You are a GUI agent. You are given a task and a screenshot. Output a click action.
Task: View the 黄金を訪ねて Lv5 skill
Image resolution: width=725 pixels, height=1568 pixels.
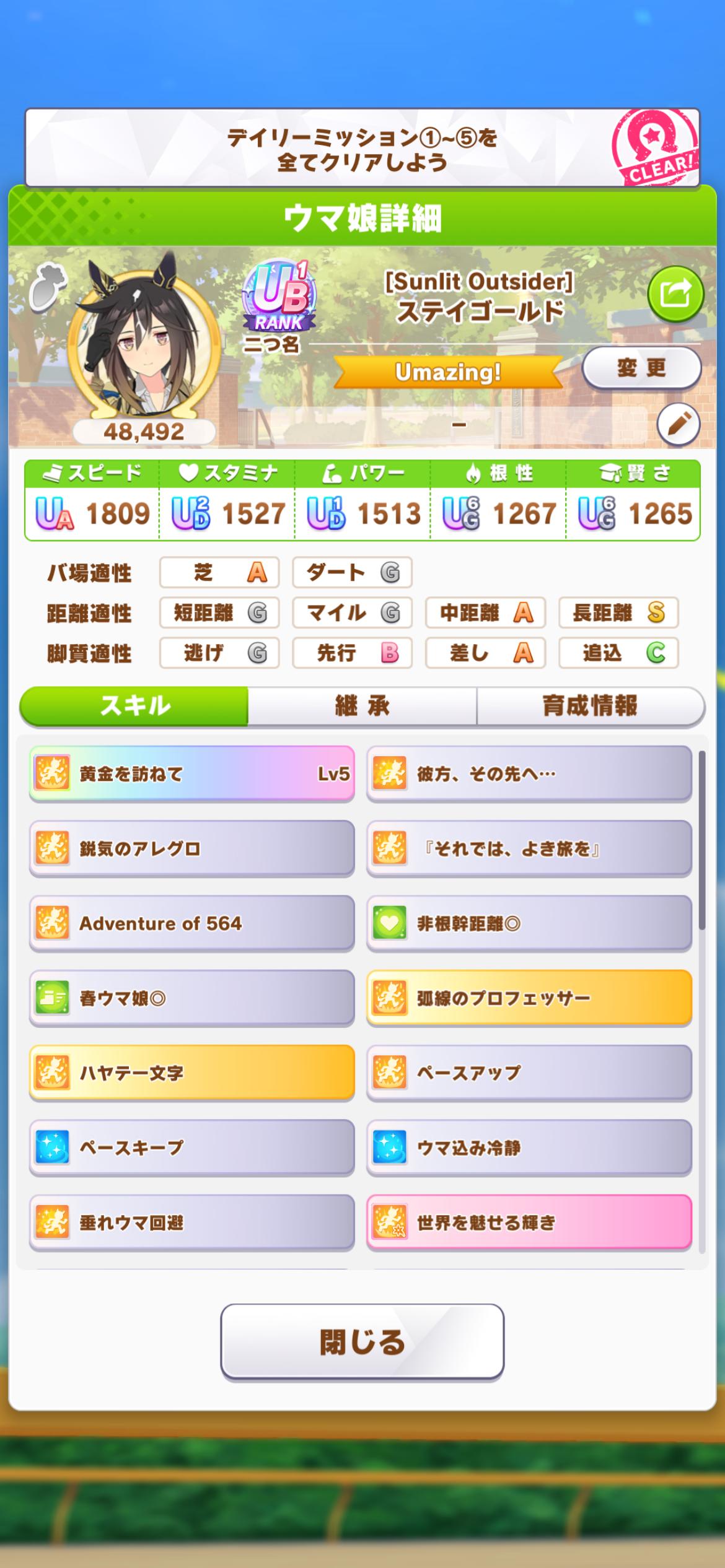tap(191, 773)
